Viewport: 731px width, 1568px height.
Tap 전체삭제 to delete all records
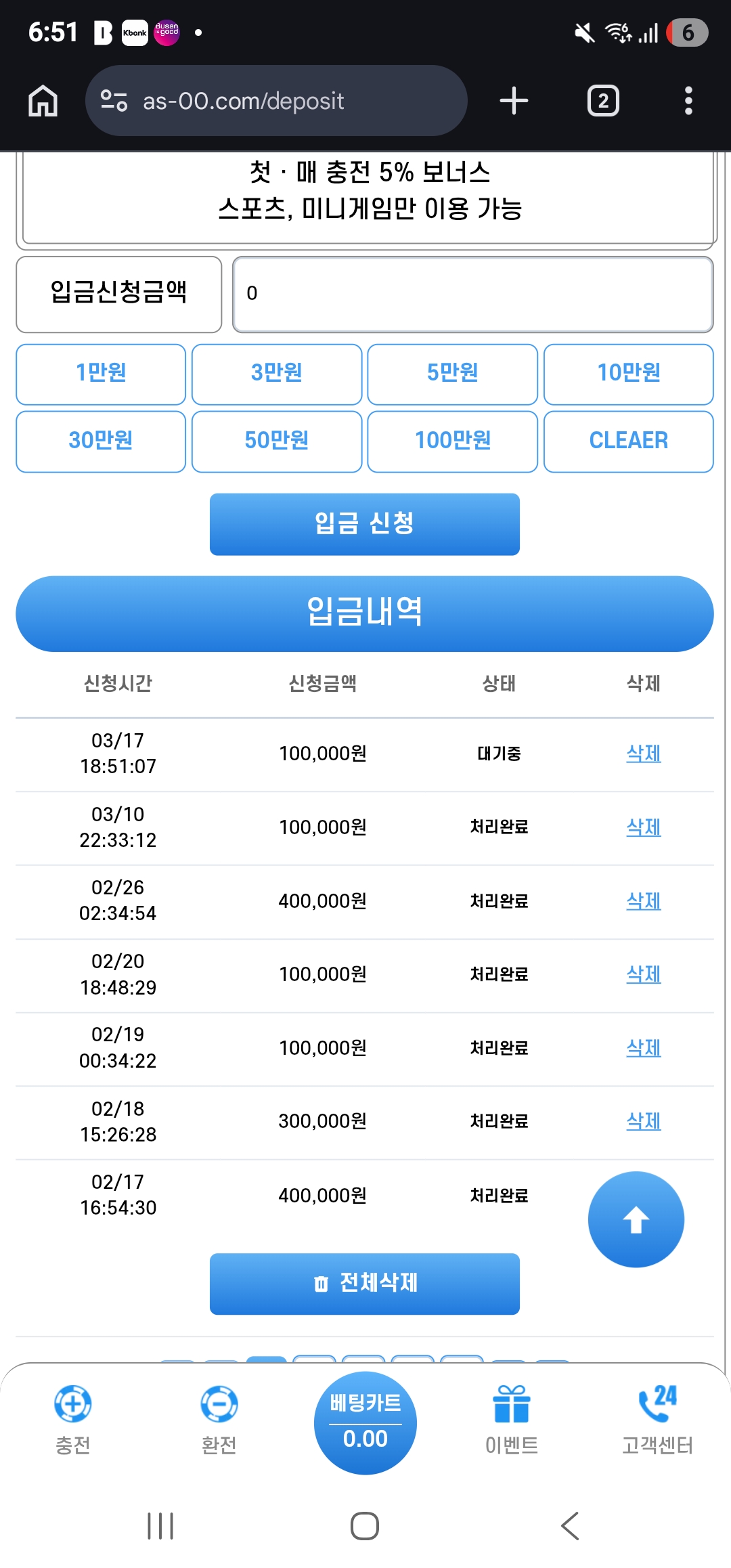[x=364, y=1283]
